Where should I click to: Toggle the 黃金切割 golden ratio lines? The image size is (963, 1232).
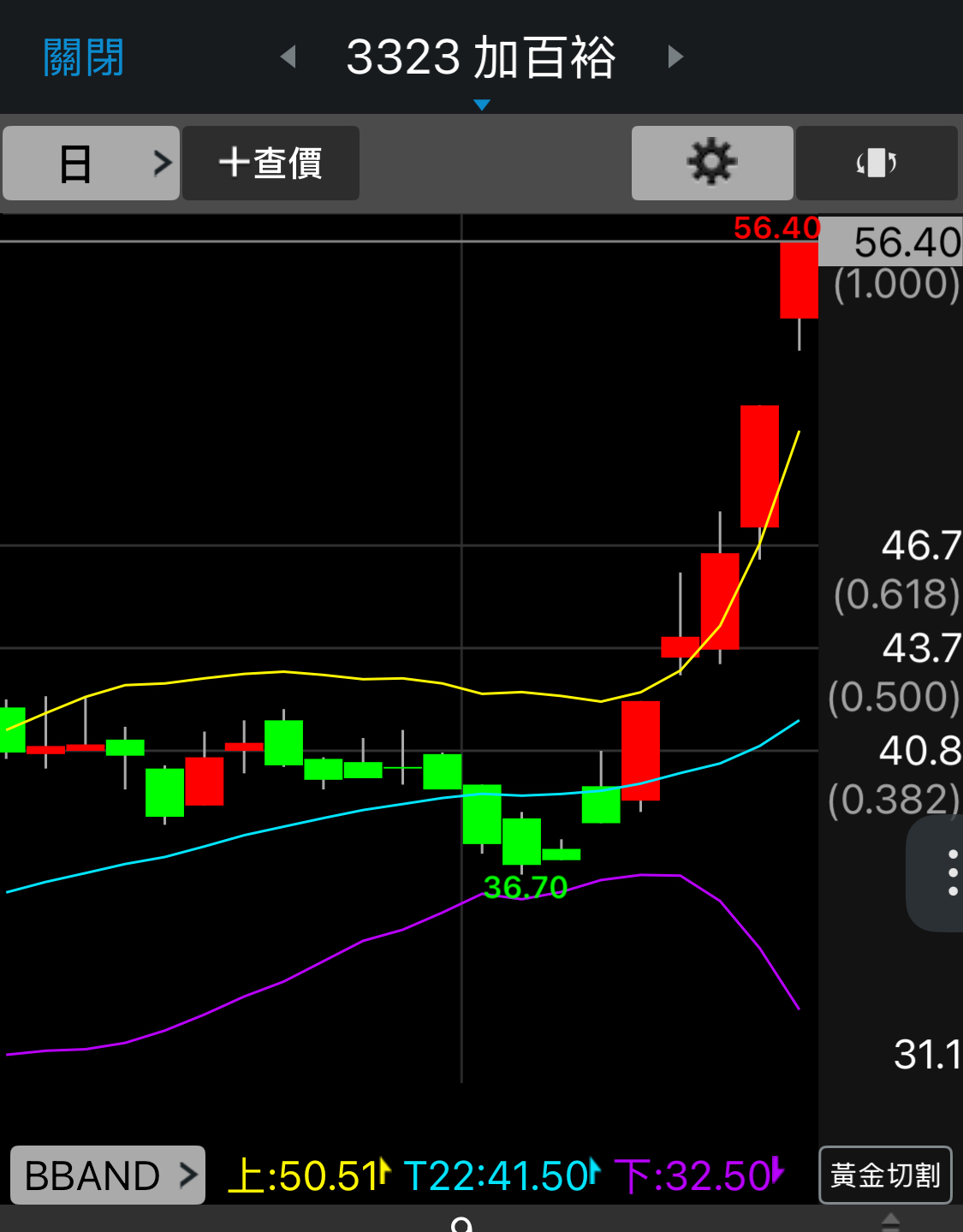pyautogui.click(x=885, y=1175)
